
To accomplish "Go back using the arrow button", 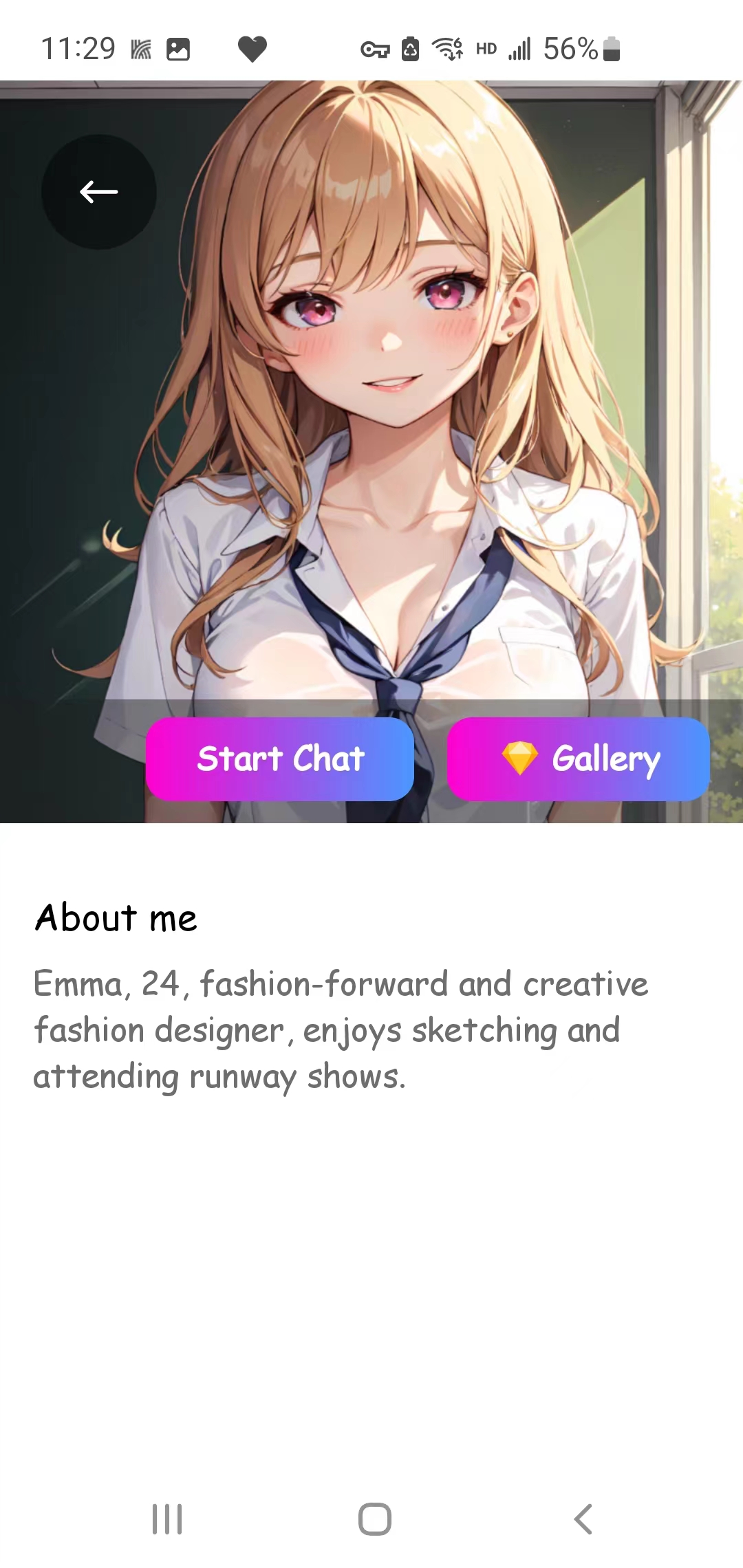I will [x=99, y=192].
